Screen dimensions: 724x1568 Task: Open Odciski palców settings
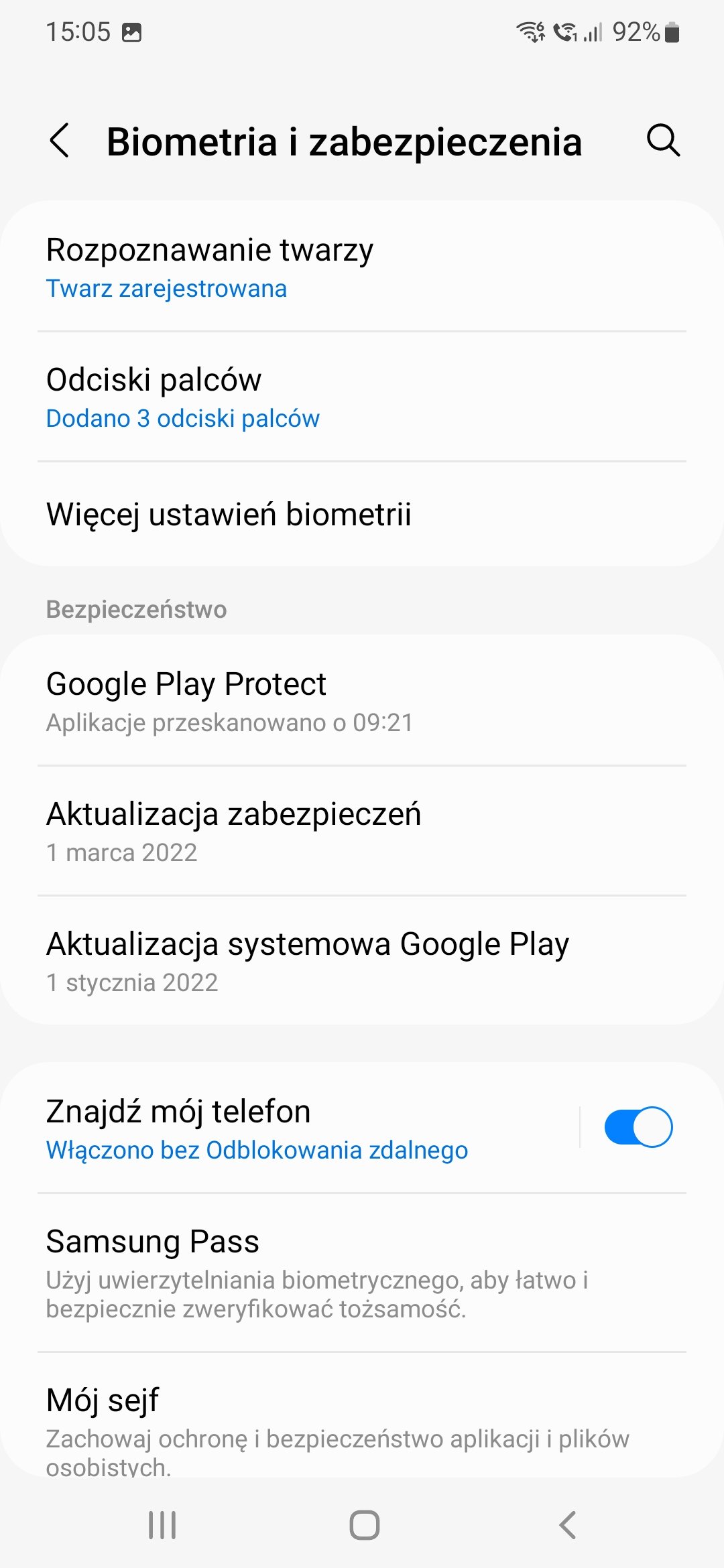click(x=362, y=397)
